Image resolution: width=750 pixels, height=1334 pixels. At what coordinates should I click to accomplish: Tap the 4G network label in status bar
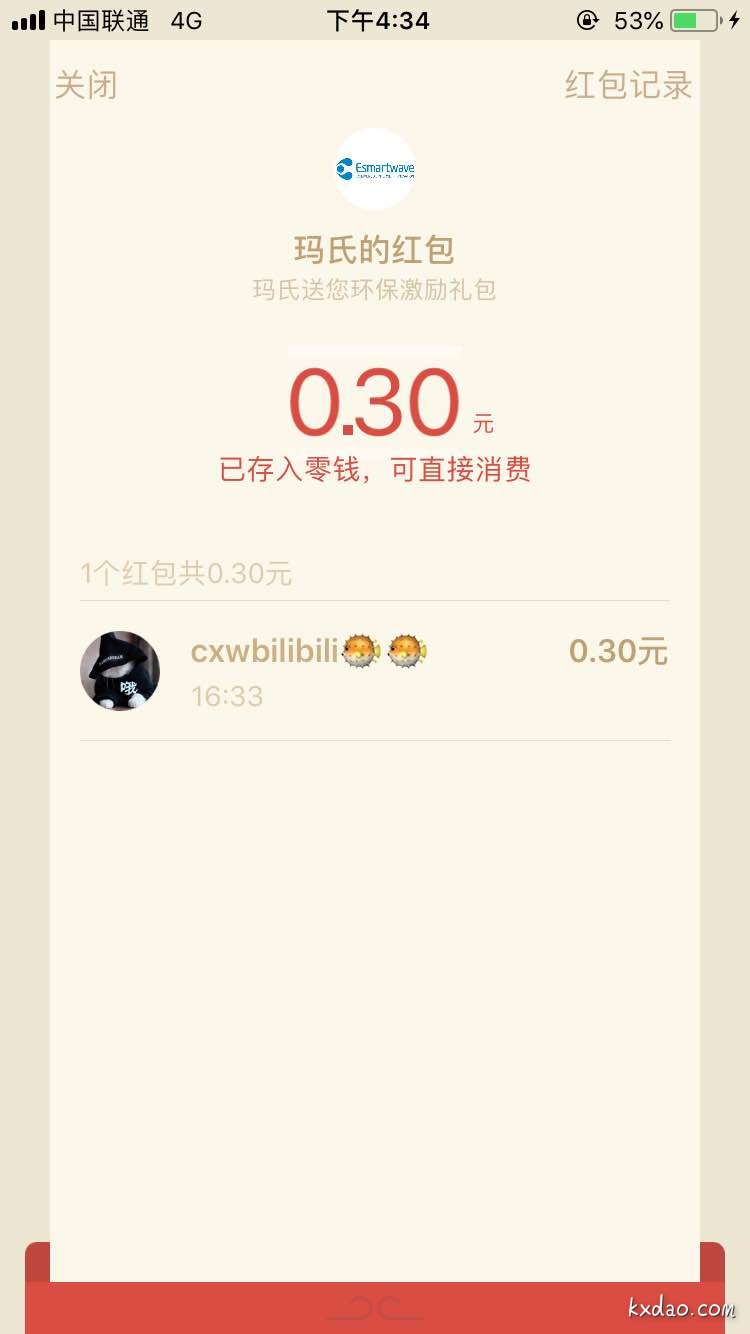(186, 20)
